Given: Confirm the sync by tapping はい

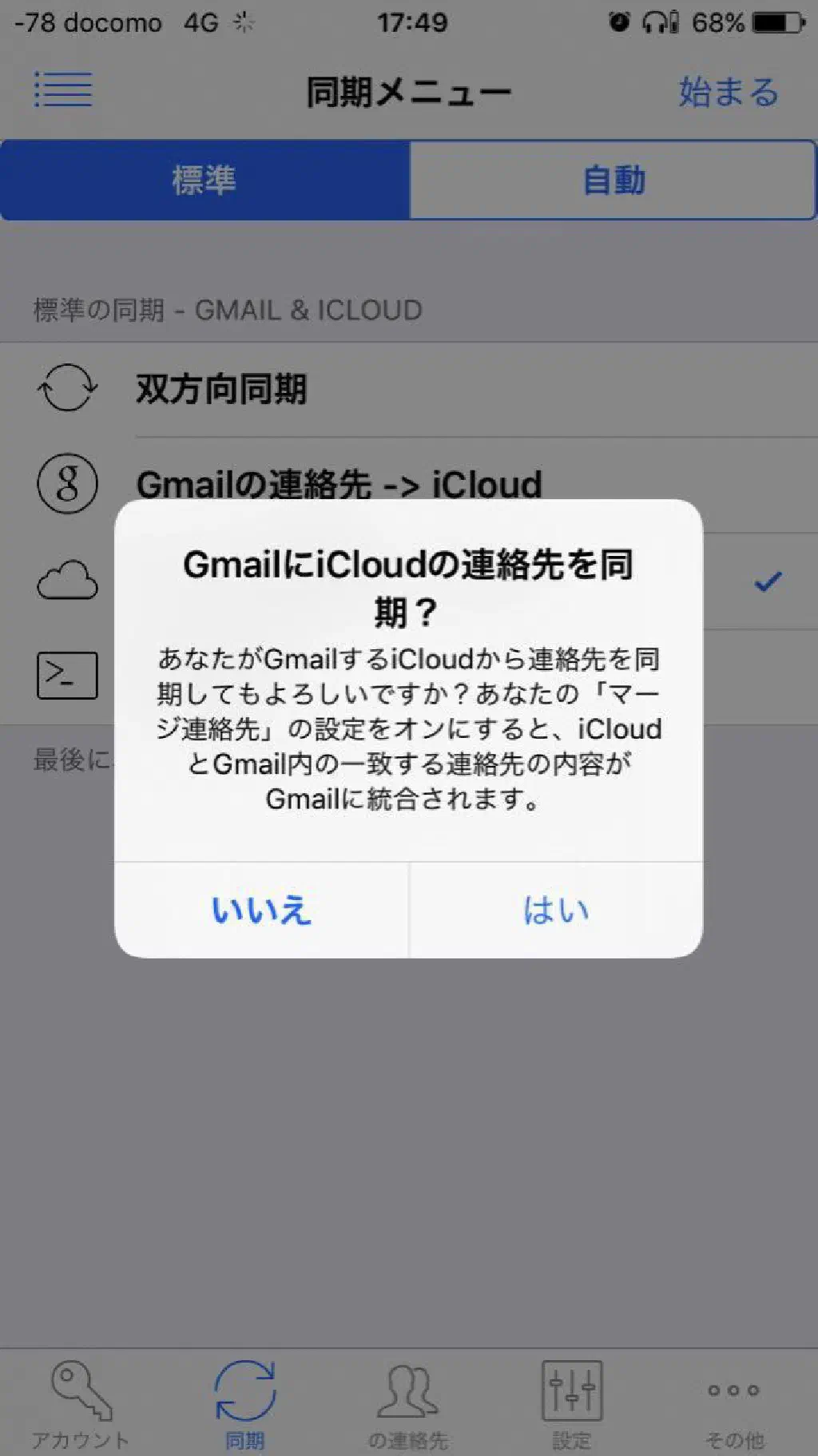Looking at the screenshot, I should tap(556, 910).
